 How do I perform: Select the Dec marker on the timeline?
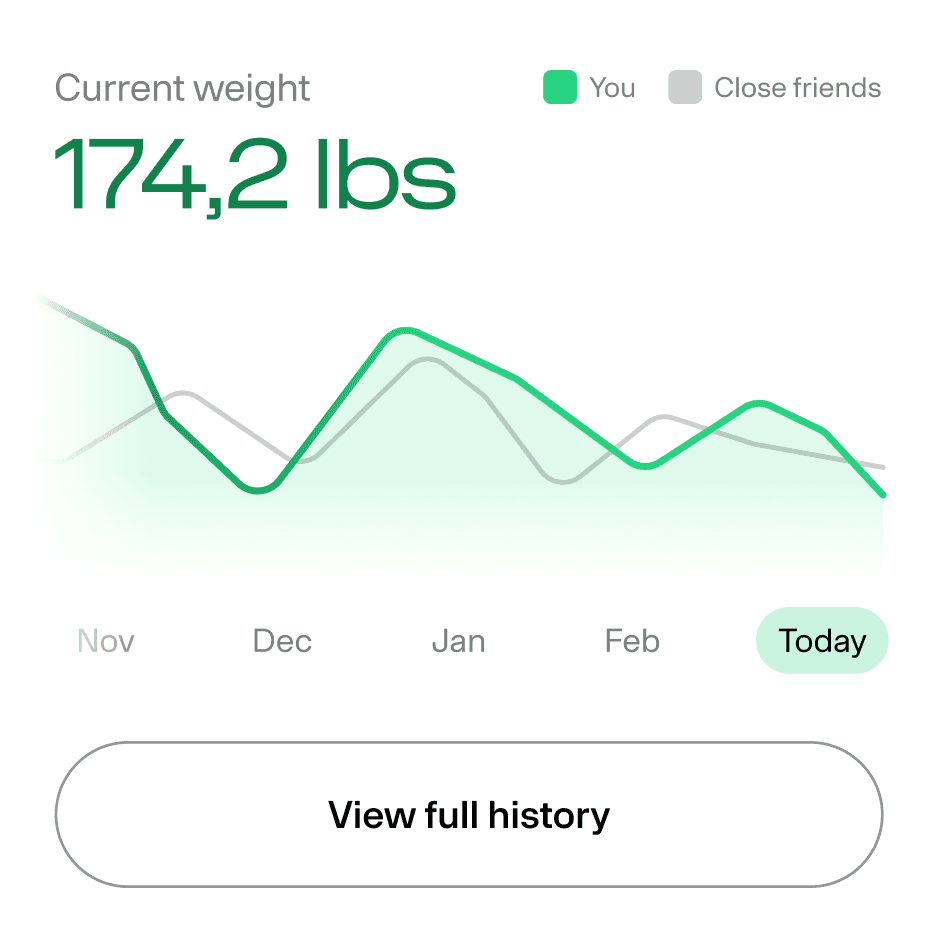(281, 640)
